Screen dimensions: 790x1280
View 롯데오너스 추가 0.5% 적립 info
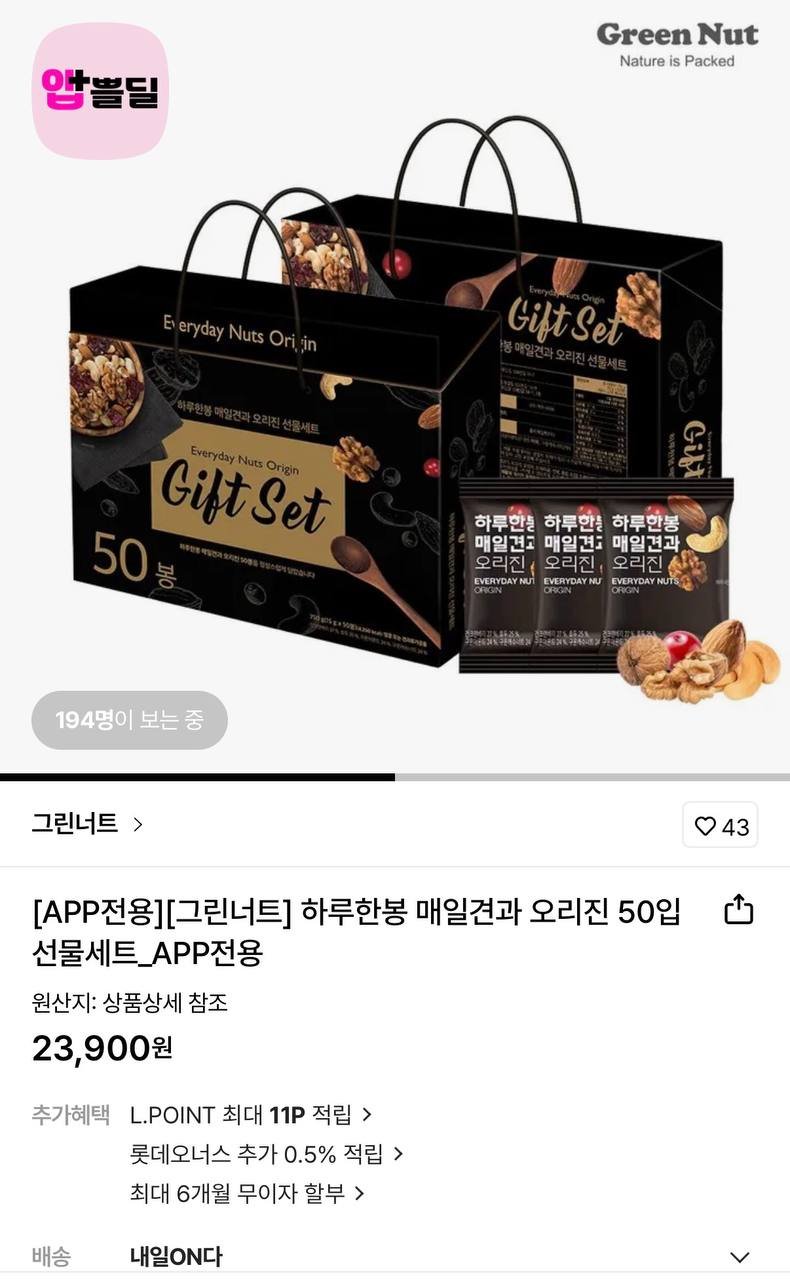pos(266,1154)
